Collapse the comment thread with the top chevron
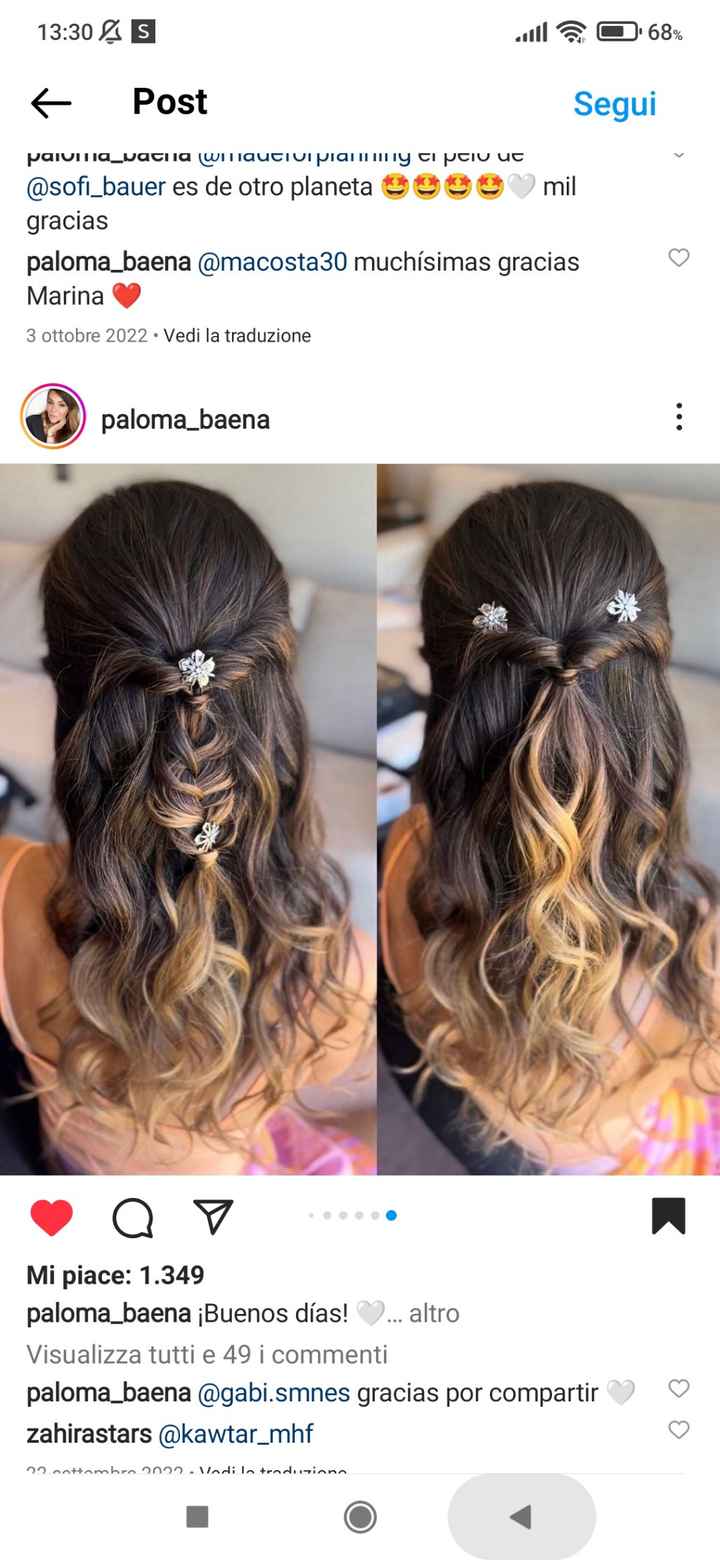The height and width of the screenshot is (1560, 720). pyautogui.click(x=679, y=155)
